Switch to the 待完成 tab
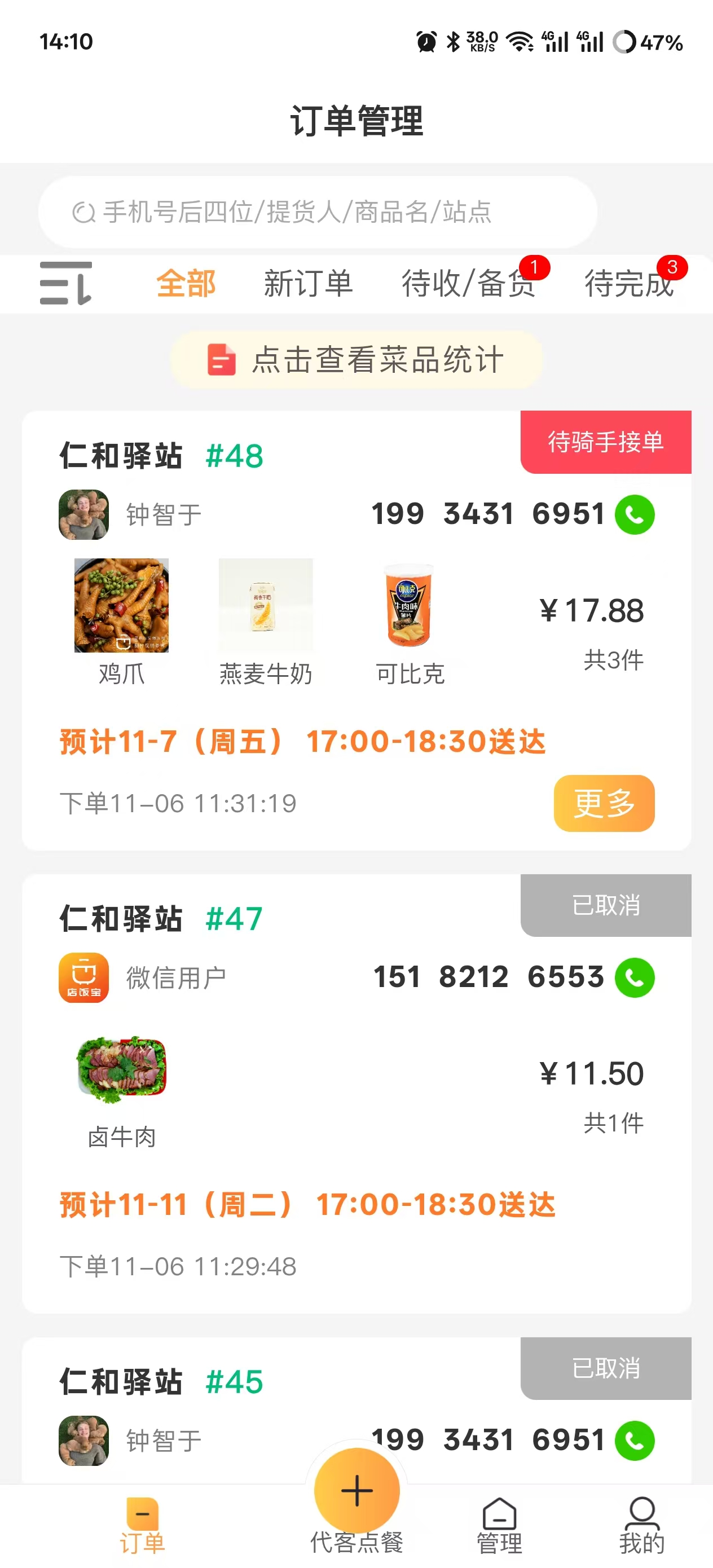The image size is (713, 1568). point(629,284)
